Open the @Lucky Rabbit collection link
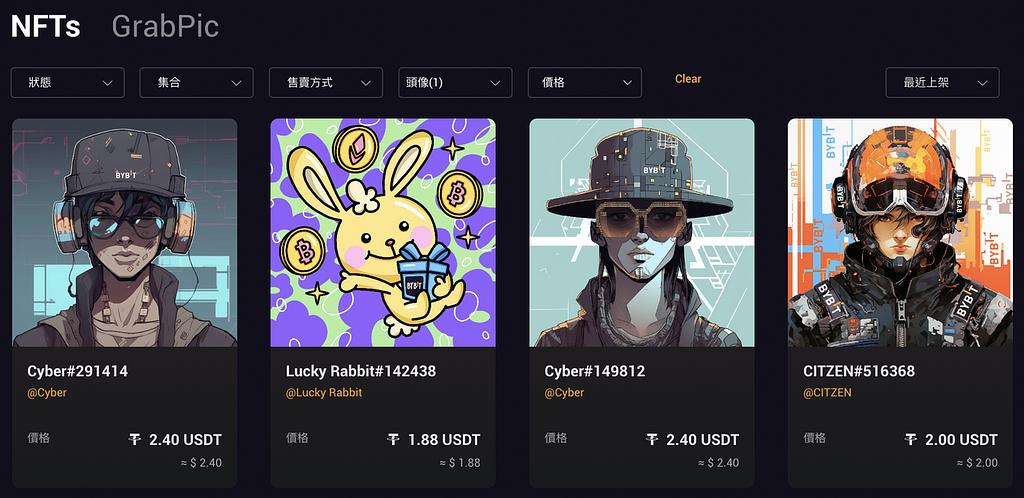The image size is (1024, 498). [324, 393]
